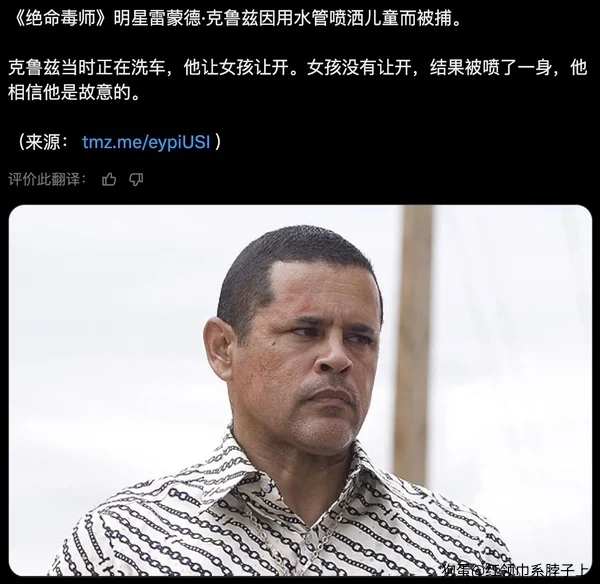The image size is (600, 584).
Task: Open the attached photo in the post
Action: (300, 390)
